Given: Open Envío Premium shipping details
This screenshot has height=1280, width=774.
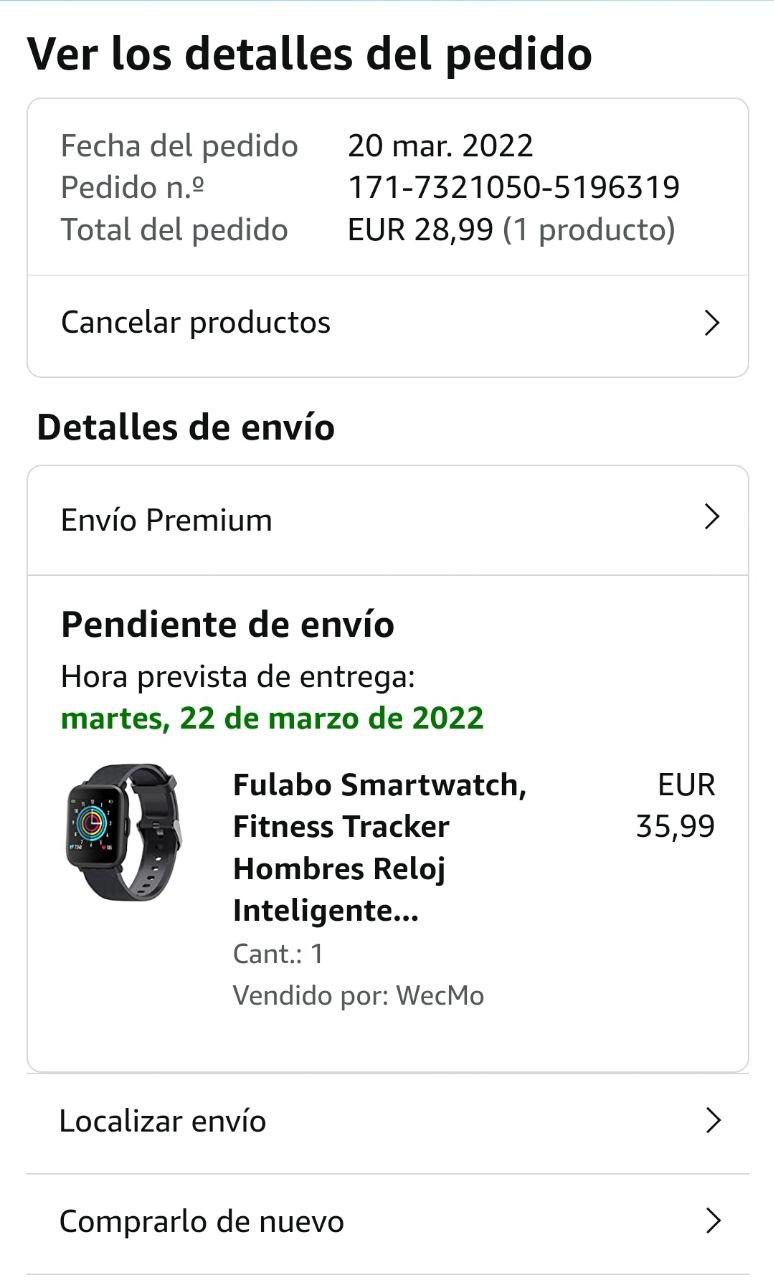Looking at the screenshot, I should click(x=386, y=520).
